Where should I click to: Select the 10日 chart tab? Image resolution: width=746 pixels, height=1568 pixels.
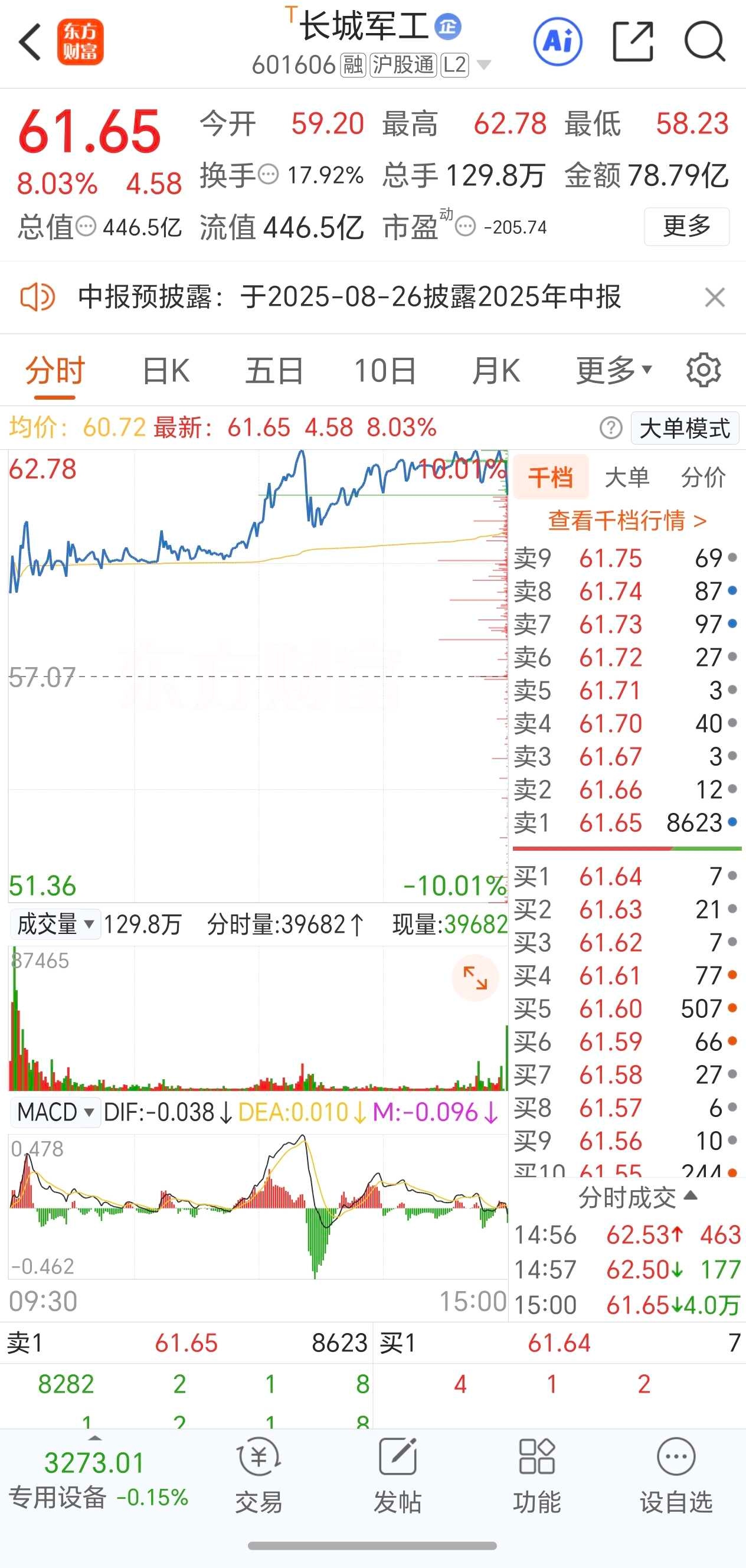(385, 371)
